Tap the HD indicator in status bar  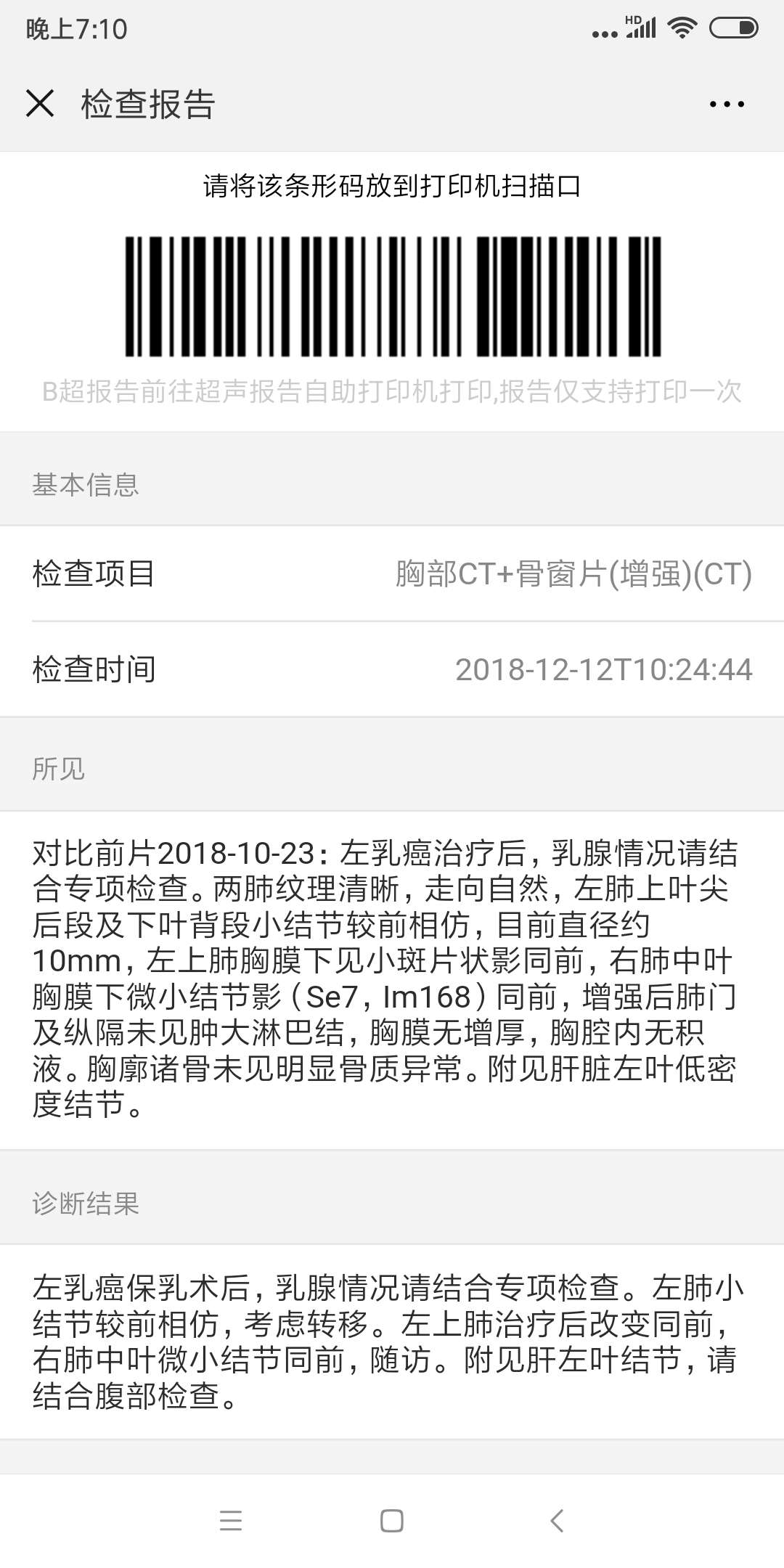coord(630,18)
